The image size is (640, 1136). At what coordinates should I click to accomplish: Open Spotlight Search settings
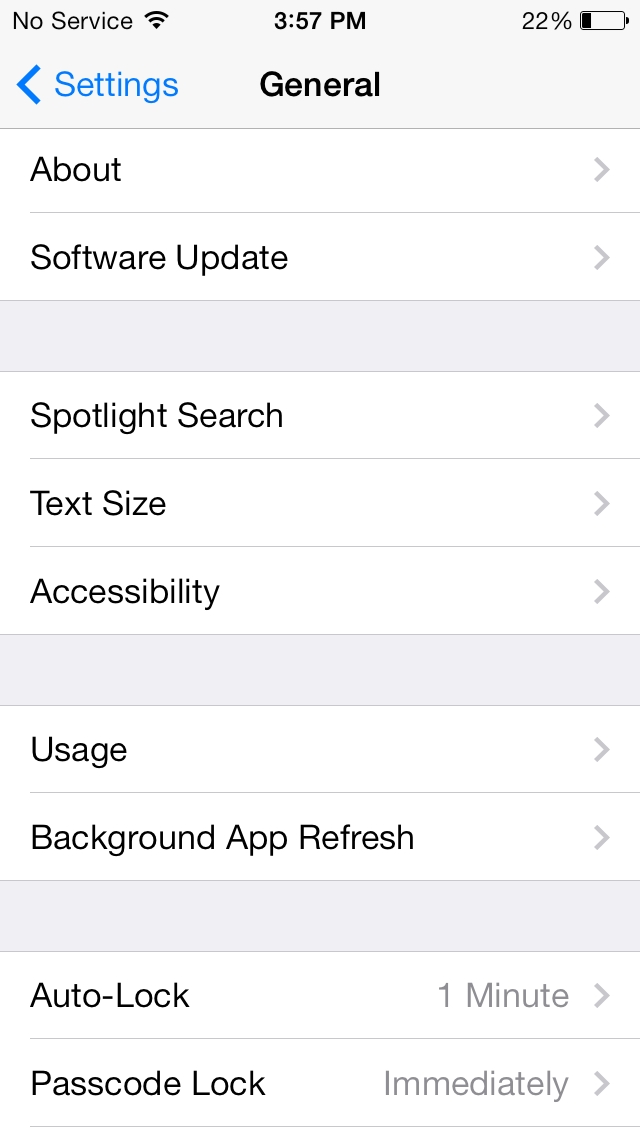point(320,416)
